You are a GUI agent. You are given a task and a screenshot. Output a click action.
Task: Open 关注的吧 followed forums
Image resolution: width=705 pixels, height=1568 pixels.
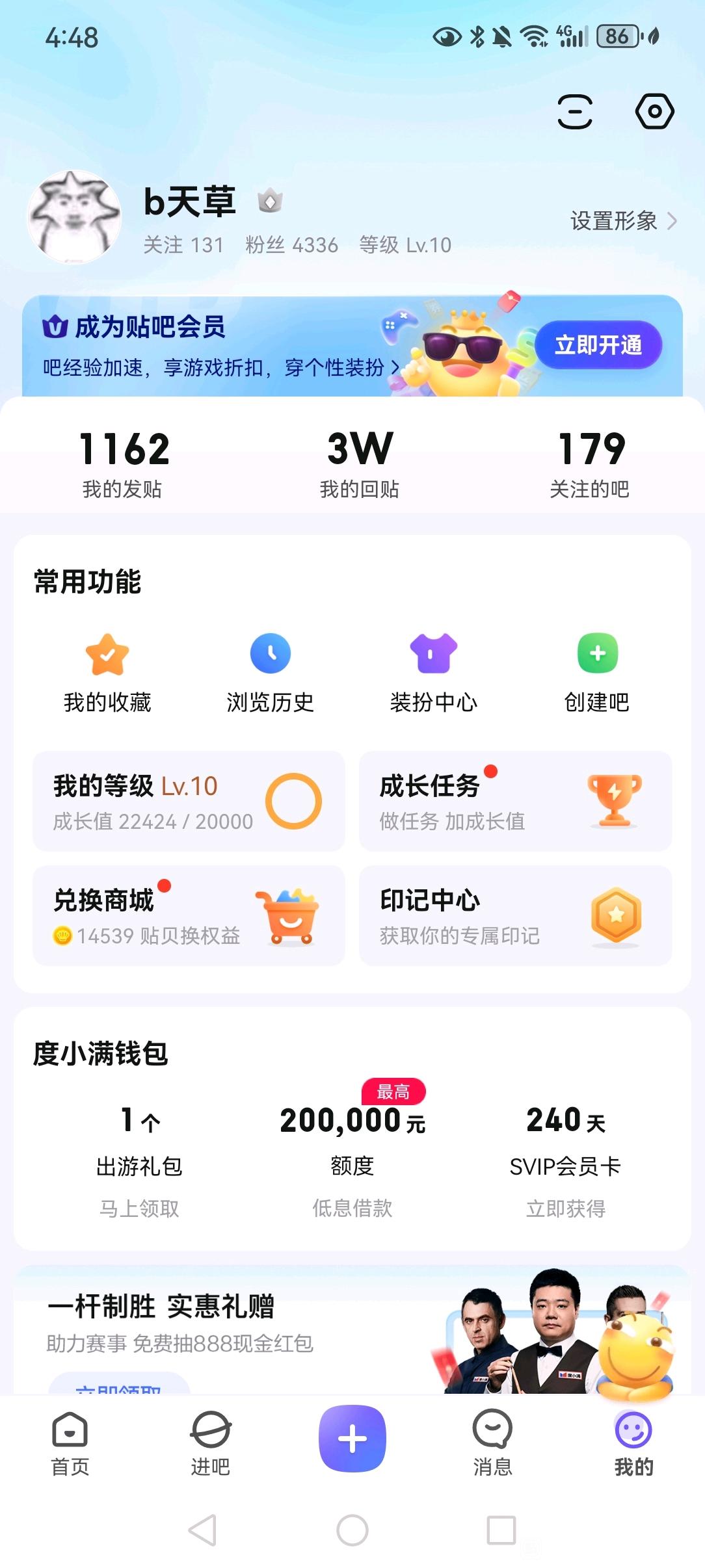click(x=590, y=463)
